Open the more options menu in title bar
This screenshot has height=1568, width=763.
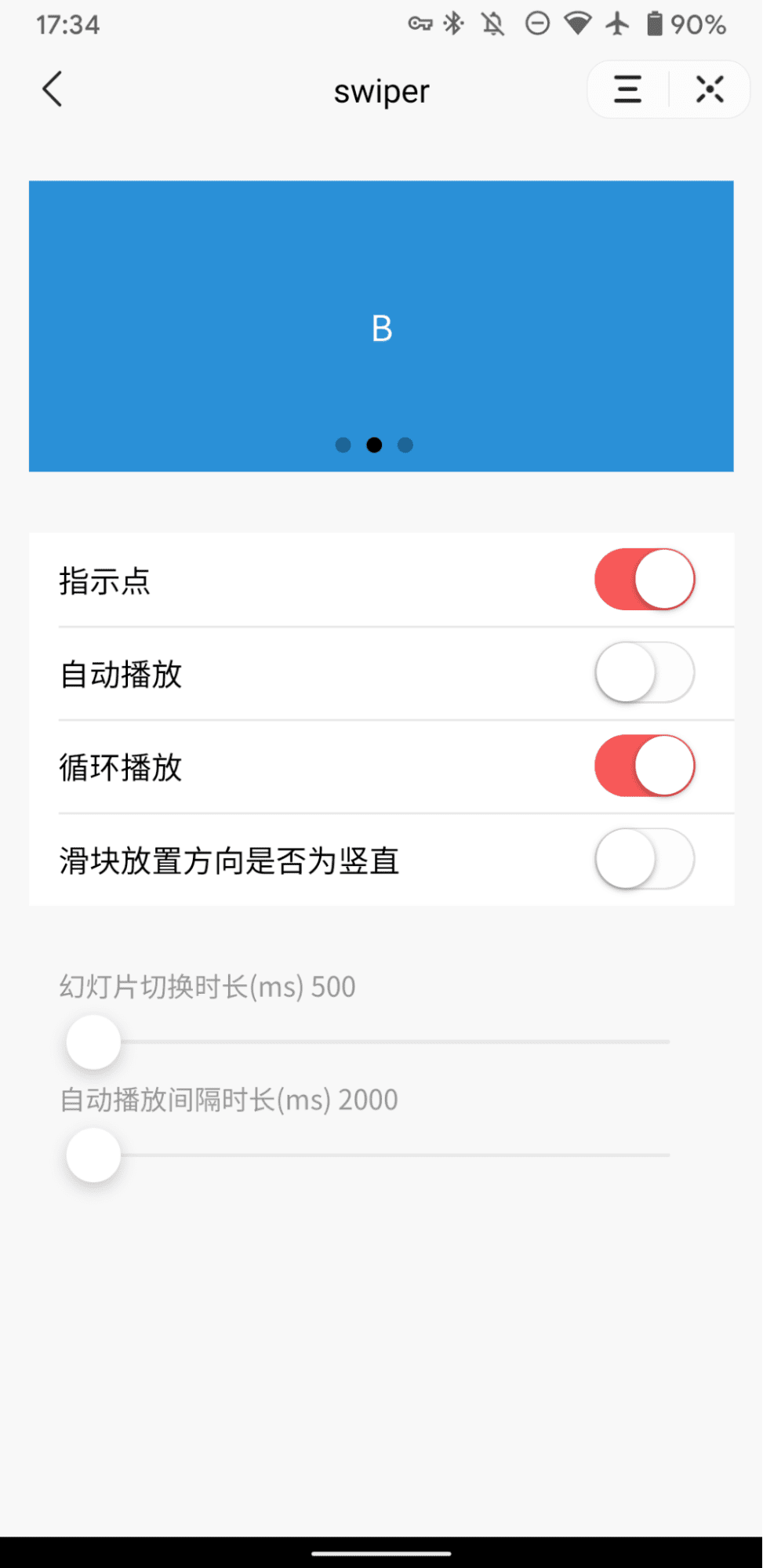point(626,89)
